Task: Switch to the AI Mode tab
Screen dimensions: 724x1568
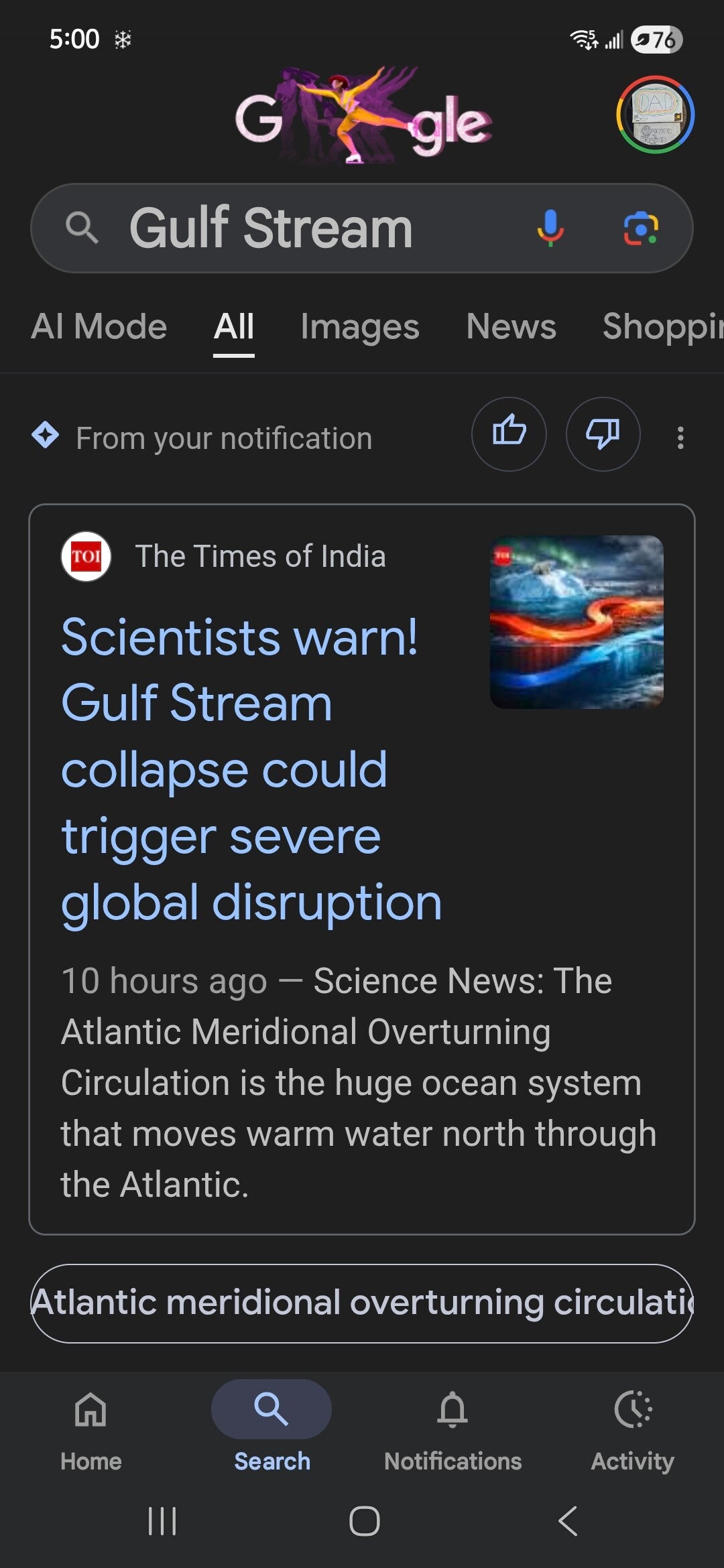Action: point(99,327)
